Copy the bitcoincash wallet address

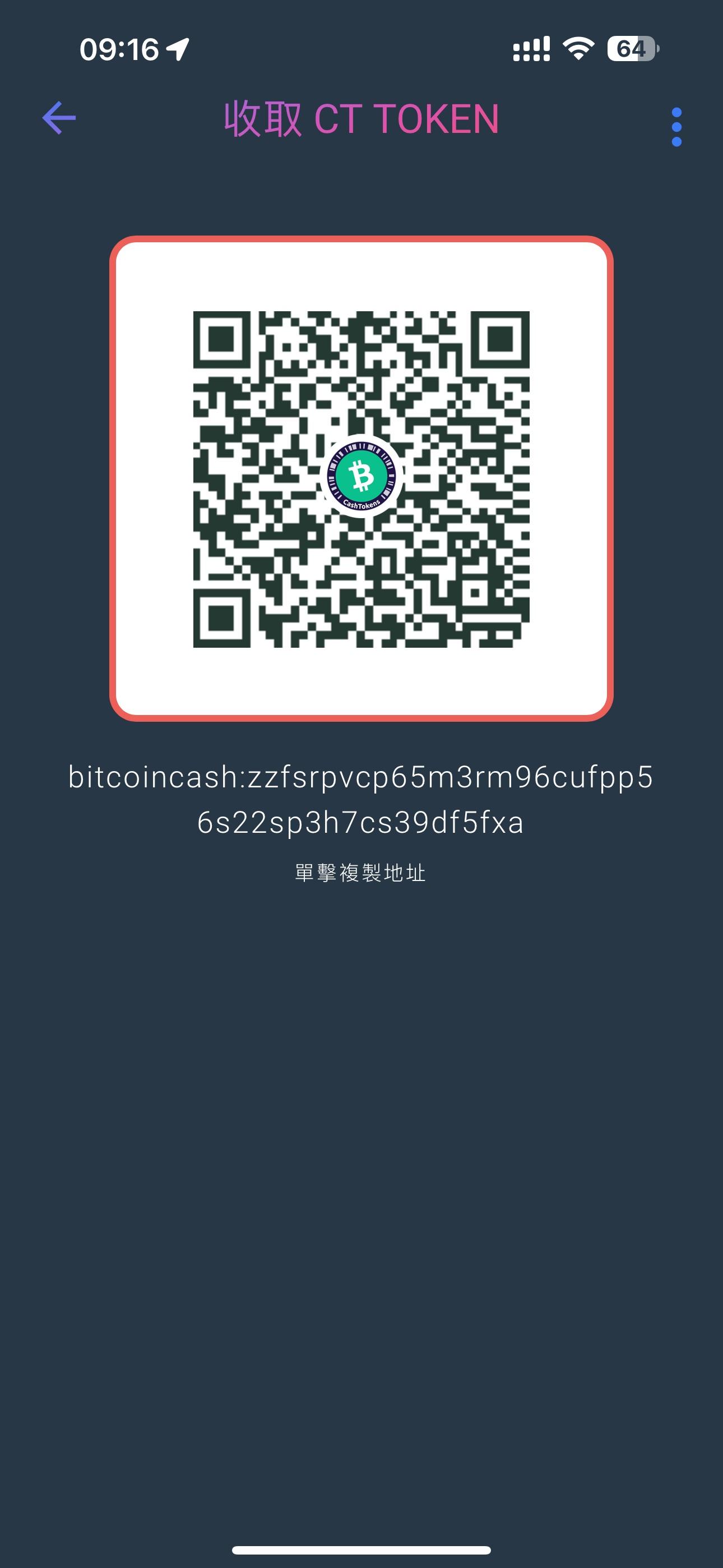point(361,799)
